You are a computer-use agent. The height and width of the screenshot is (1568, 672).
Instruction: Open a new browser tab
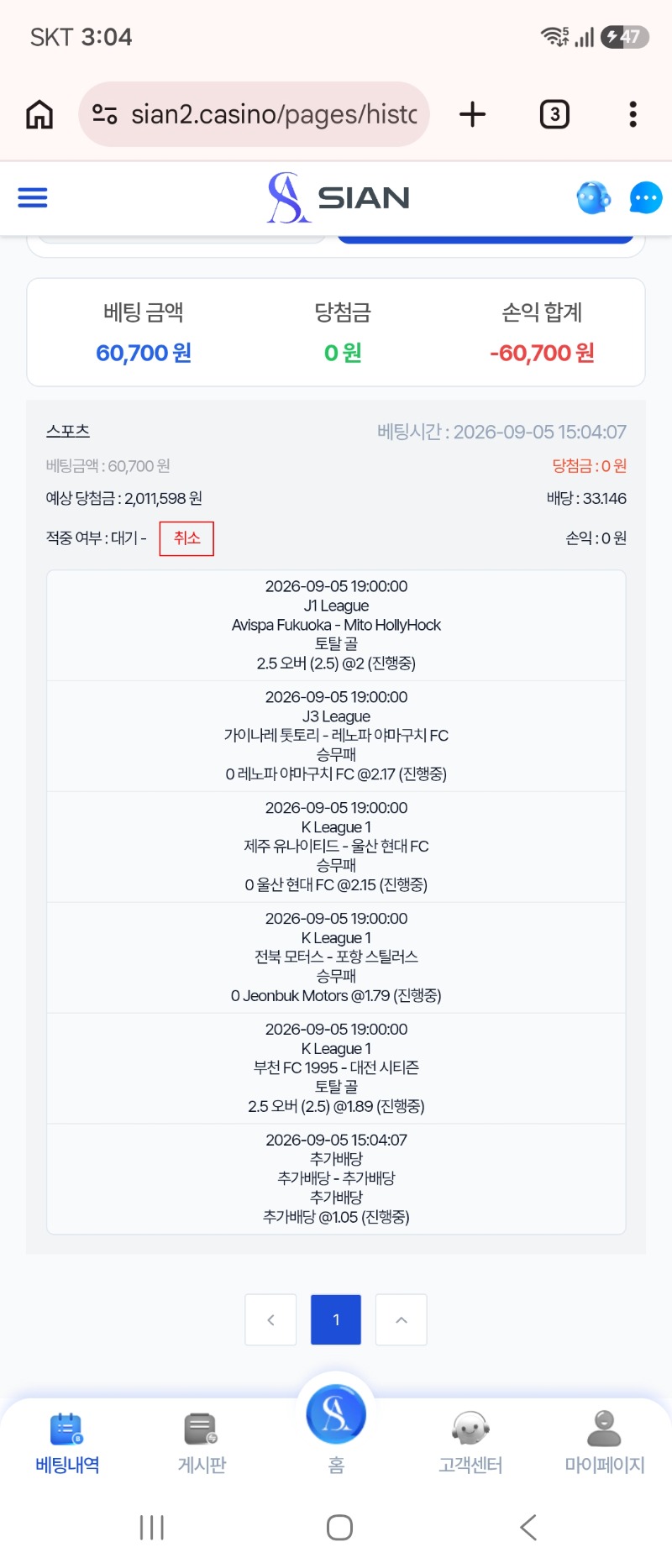473,114
